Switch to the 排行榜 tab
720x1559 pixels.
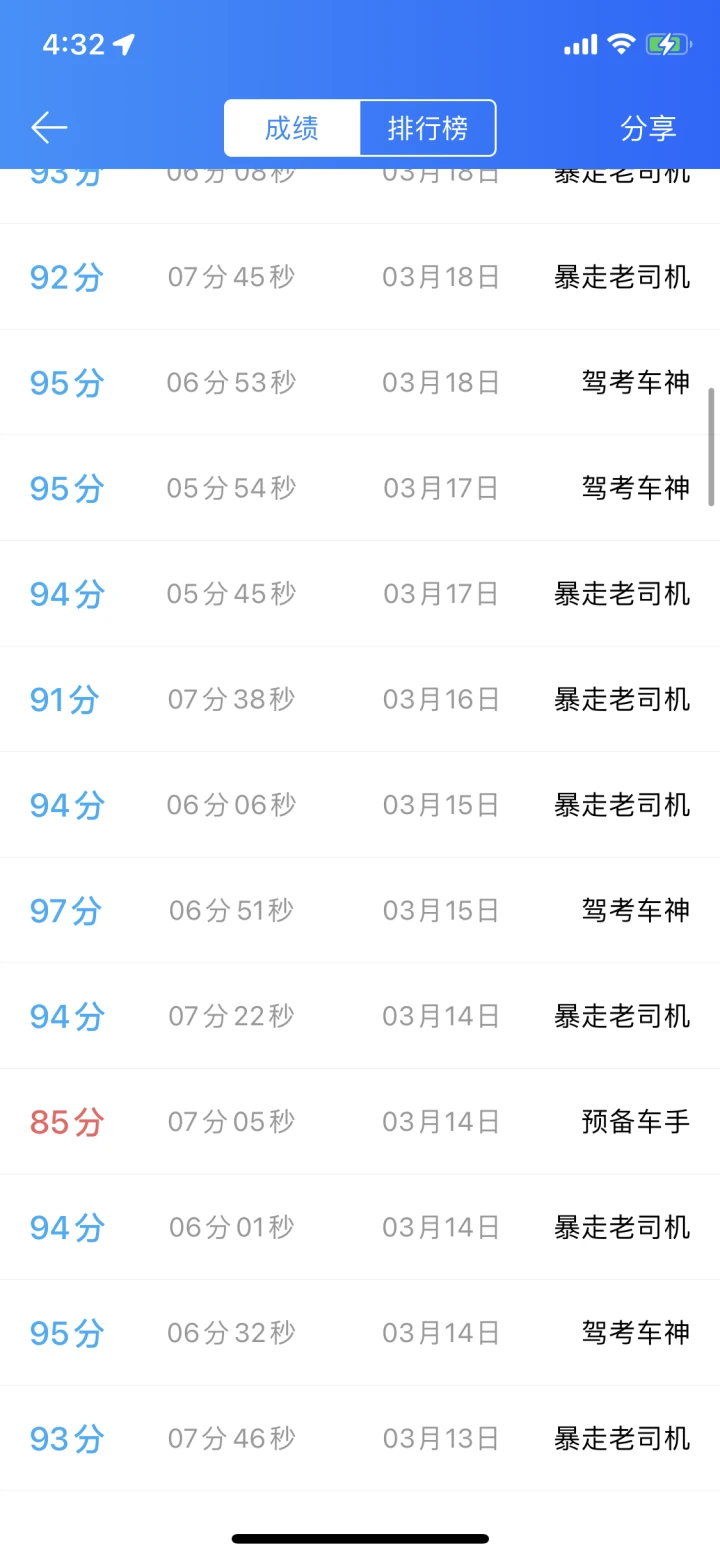point(428,128)
